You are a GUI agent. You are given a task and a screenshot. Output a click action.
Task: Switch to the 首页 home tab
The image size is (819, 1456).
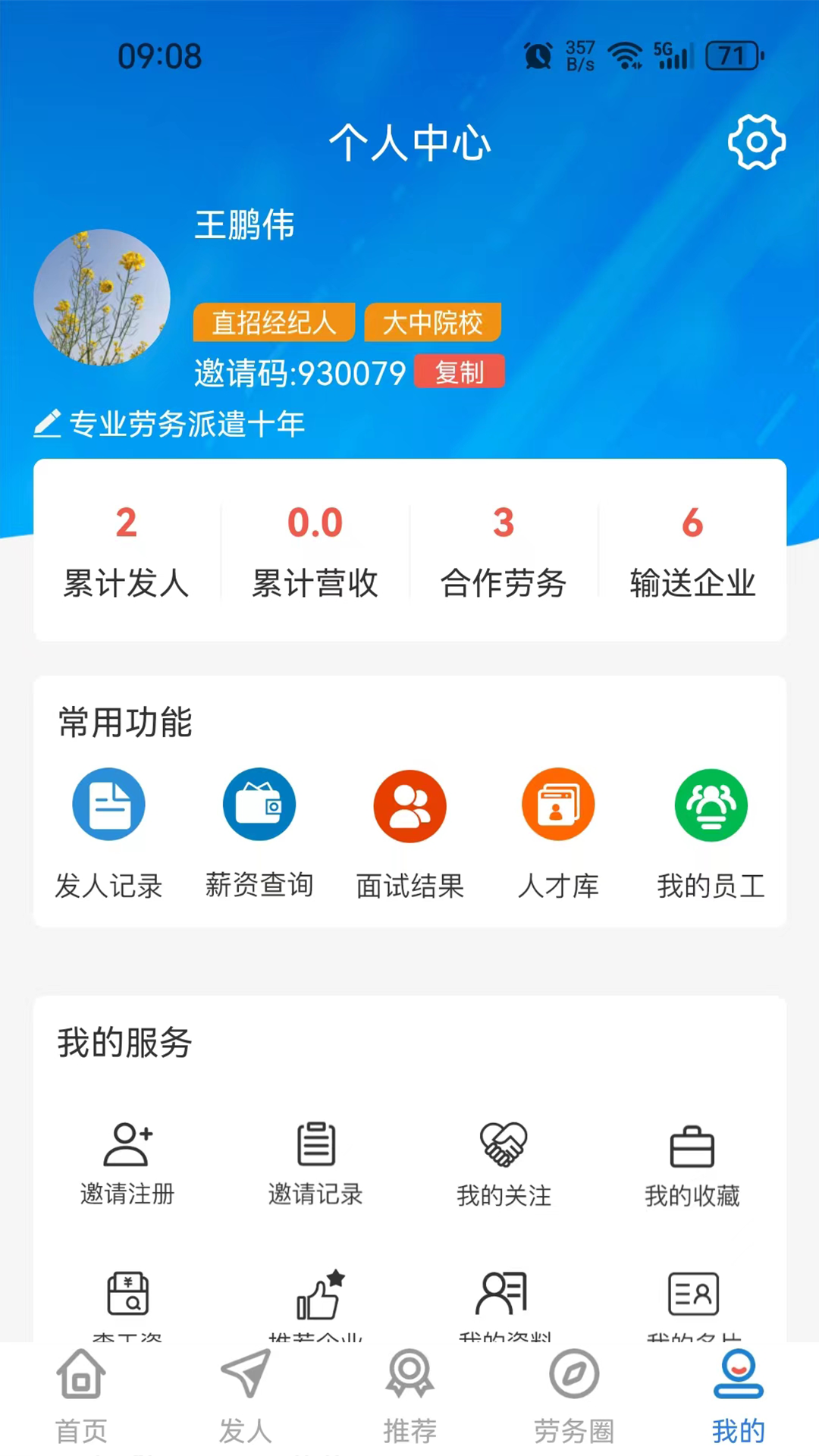pyautogui.click(x=81, y=1397)
